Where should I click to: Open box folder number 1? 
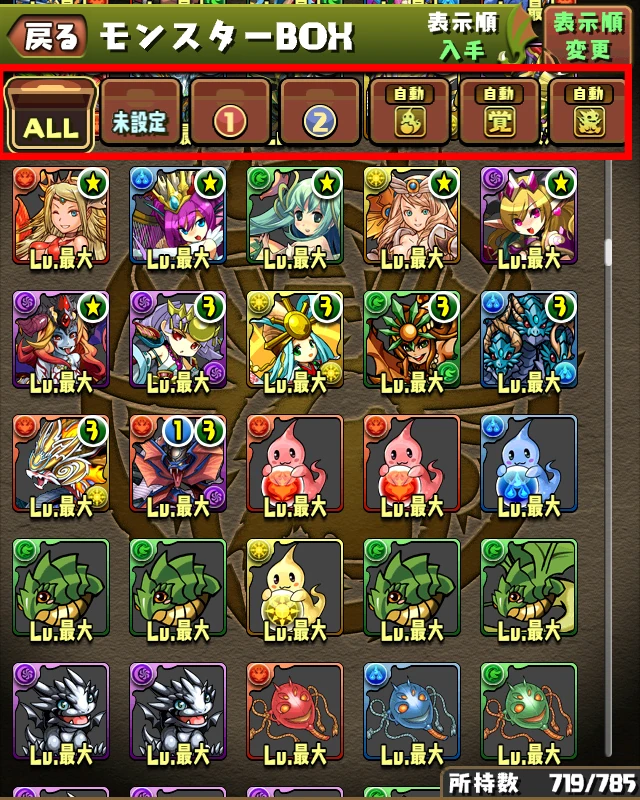coord(230,118)
